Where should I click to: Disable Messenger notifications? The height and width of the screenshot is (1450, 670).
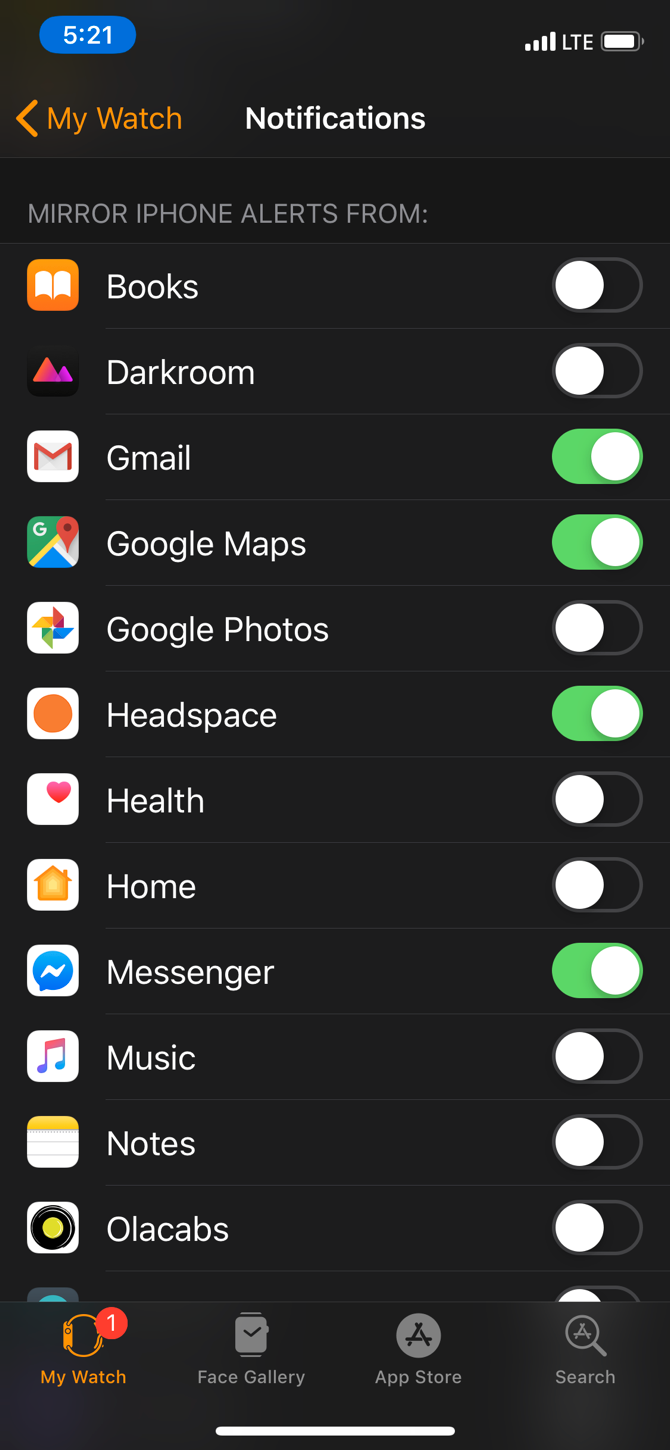tap(597, 971)
